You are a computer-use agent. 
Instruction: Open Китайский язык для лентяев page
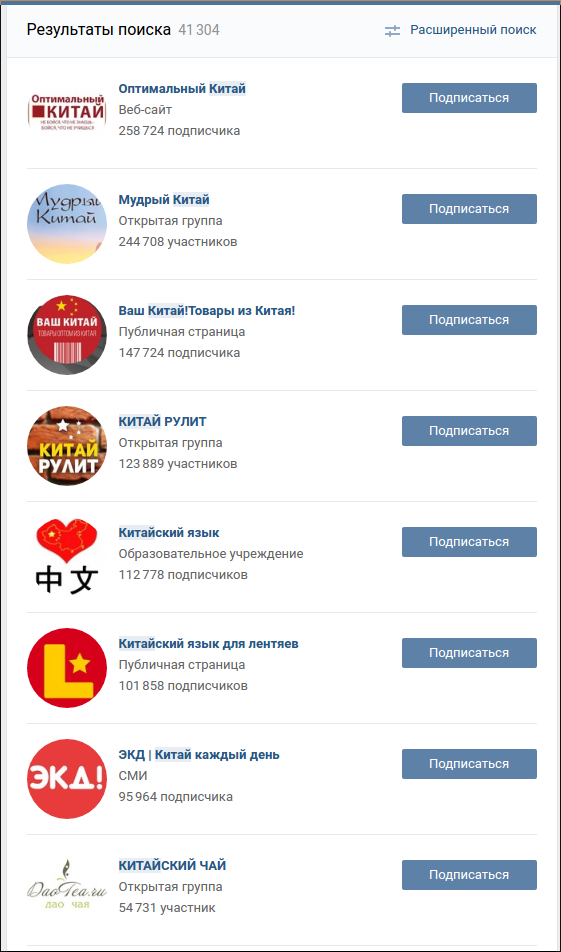click(x=209, y=644)
